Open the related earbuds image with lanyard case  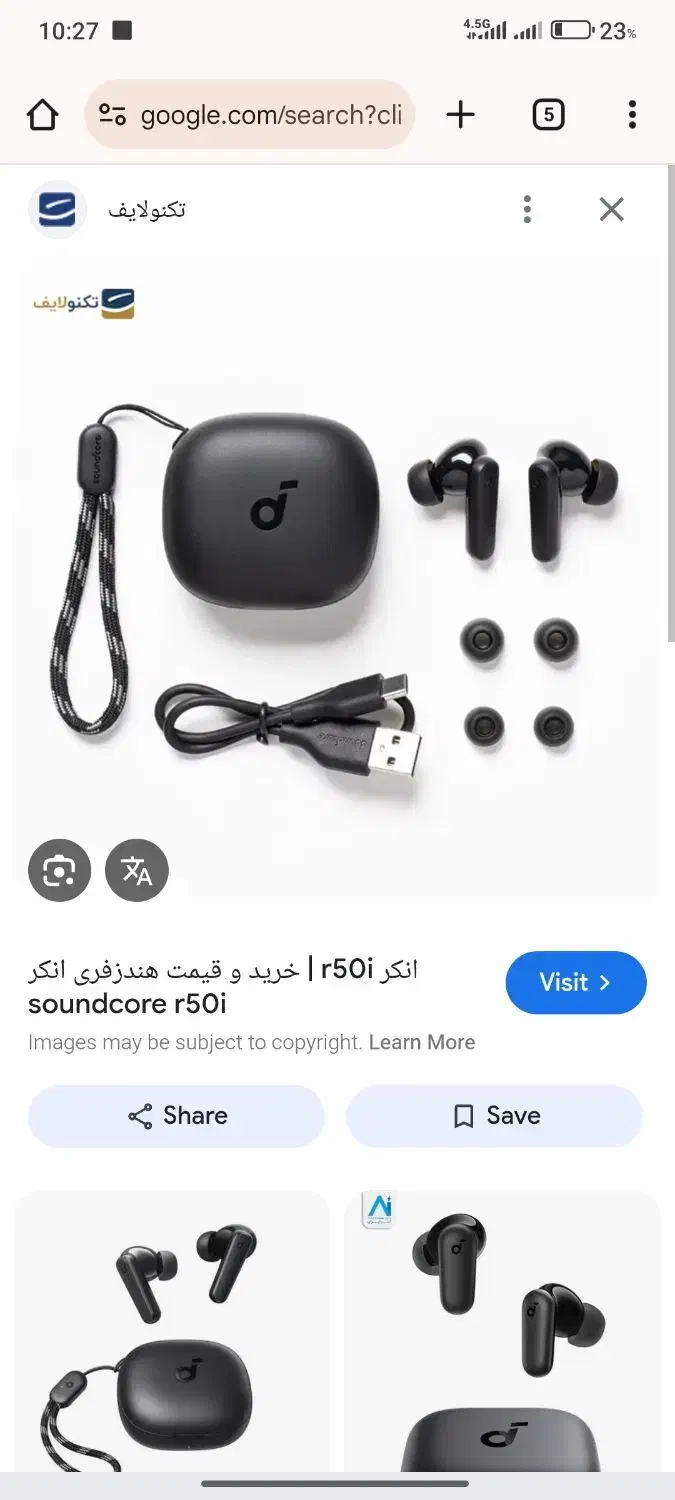172,1330
